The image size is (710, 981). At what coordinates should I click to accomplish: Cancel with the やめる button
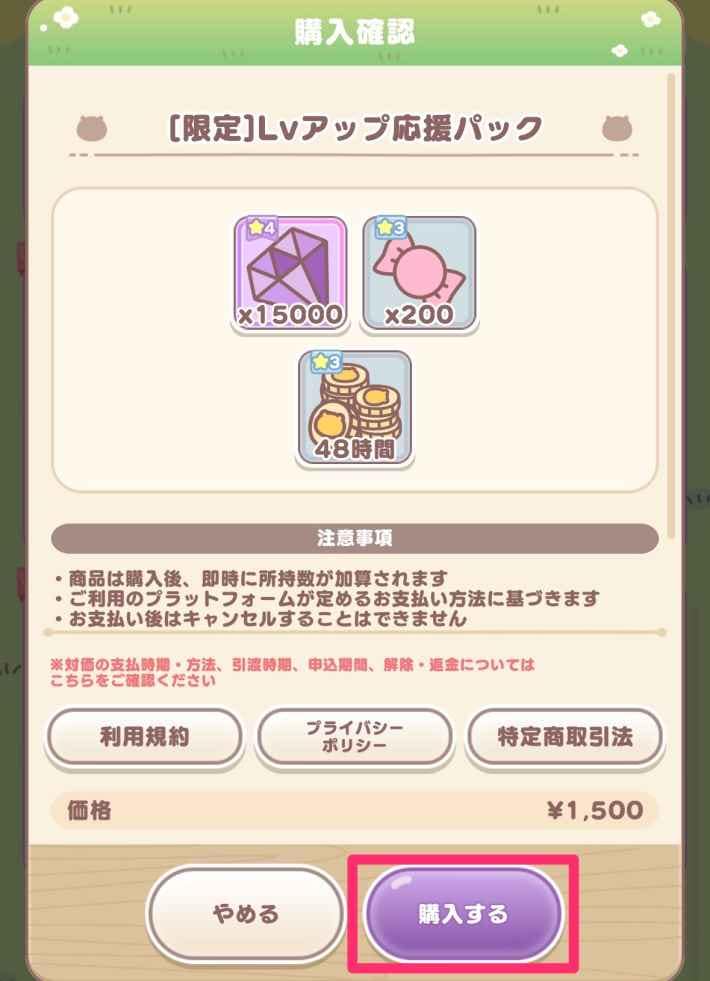pos(245,913)
